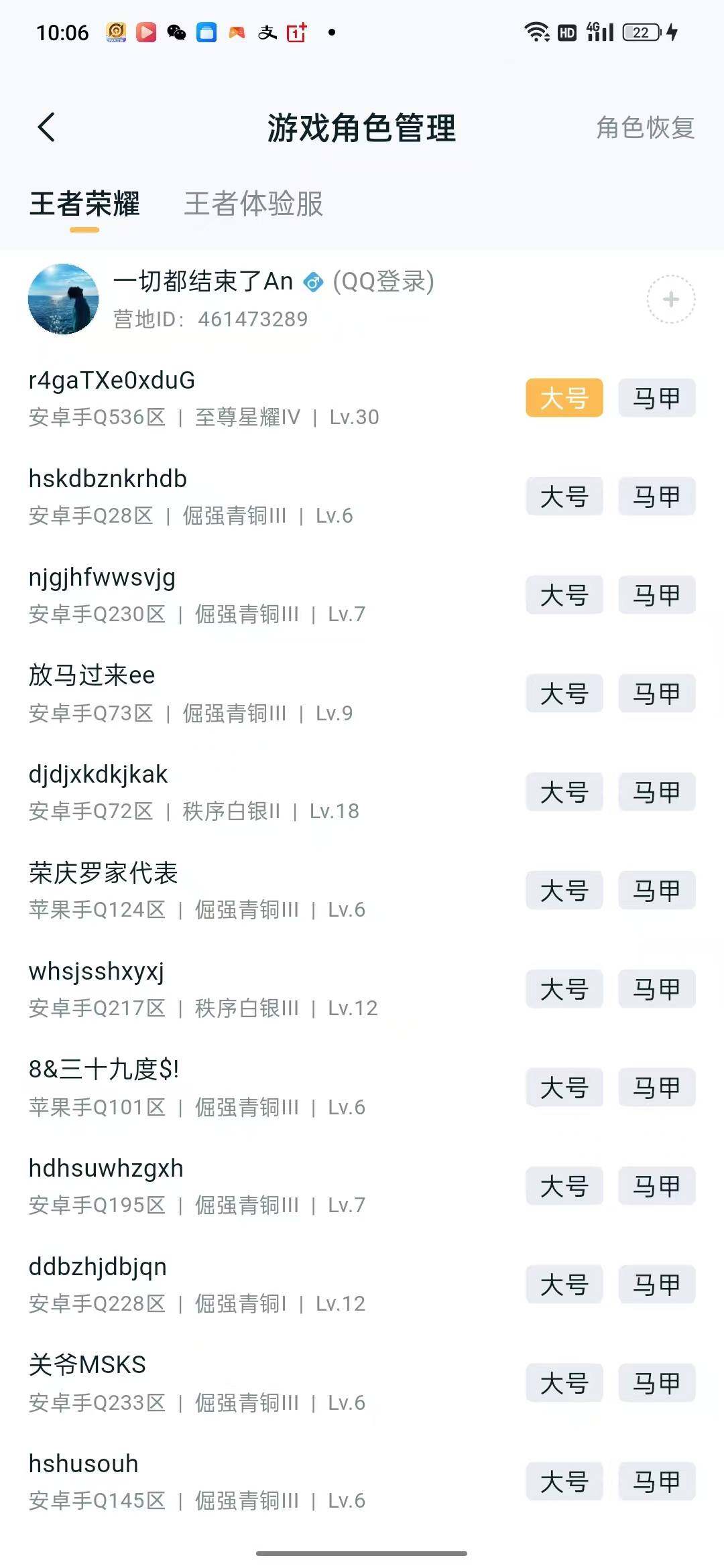Tap the 营地ID number 461473289
This screenshot has height=1568, width=724.
[x=253, y=320]
